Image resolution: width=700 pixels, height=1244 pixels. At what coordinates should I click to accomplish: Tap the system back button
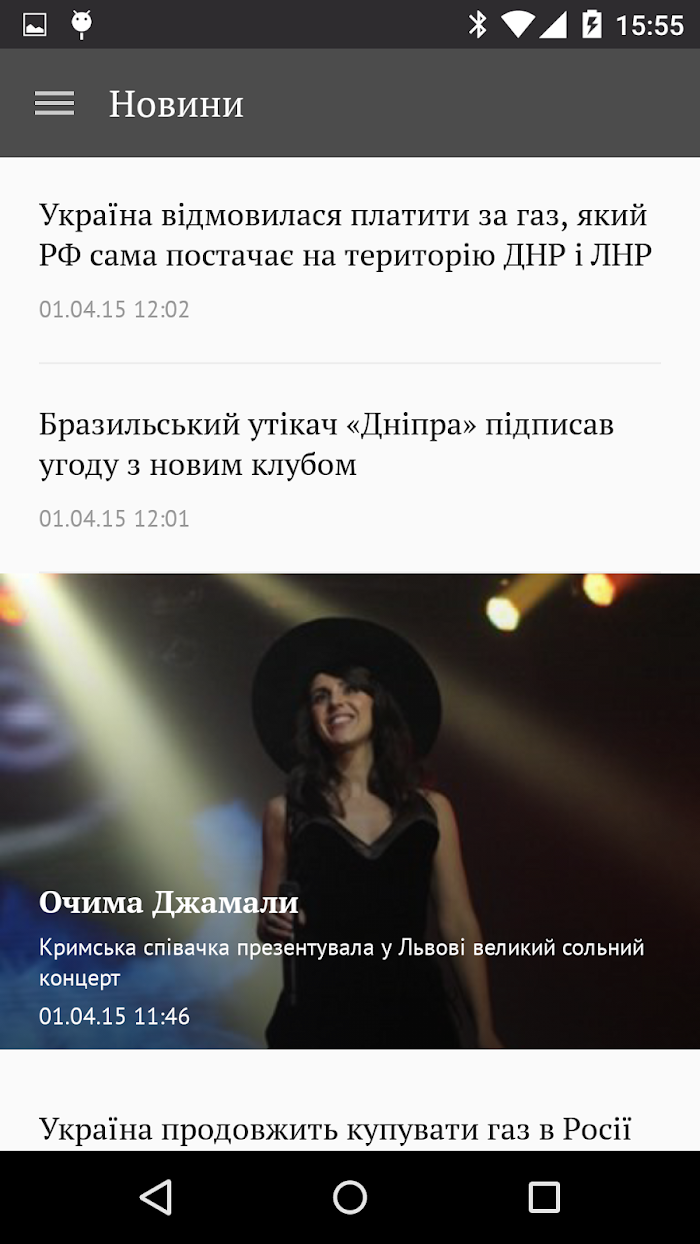click(156, 1197)
